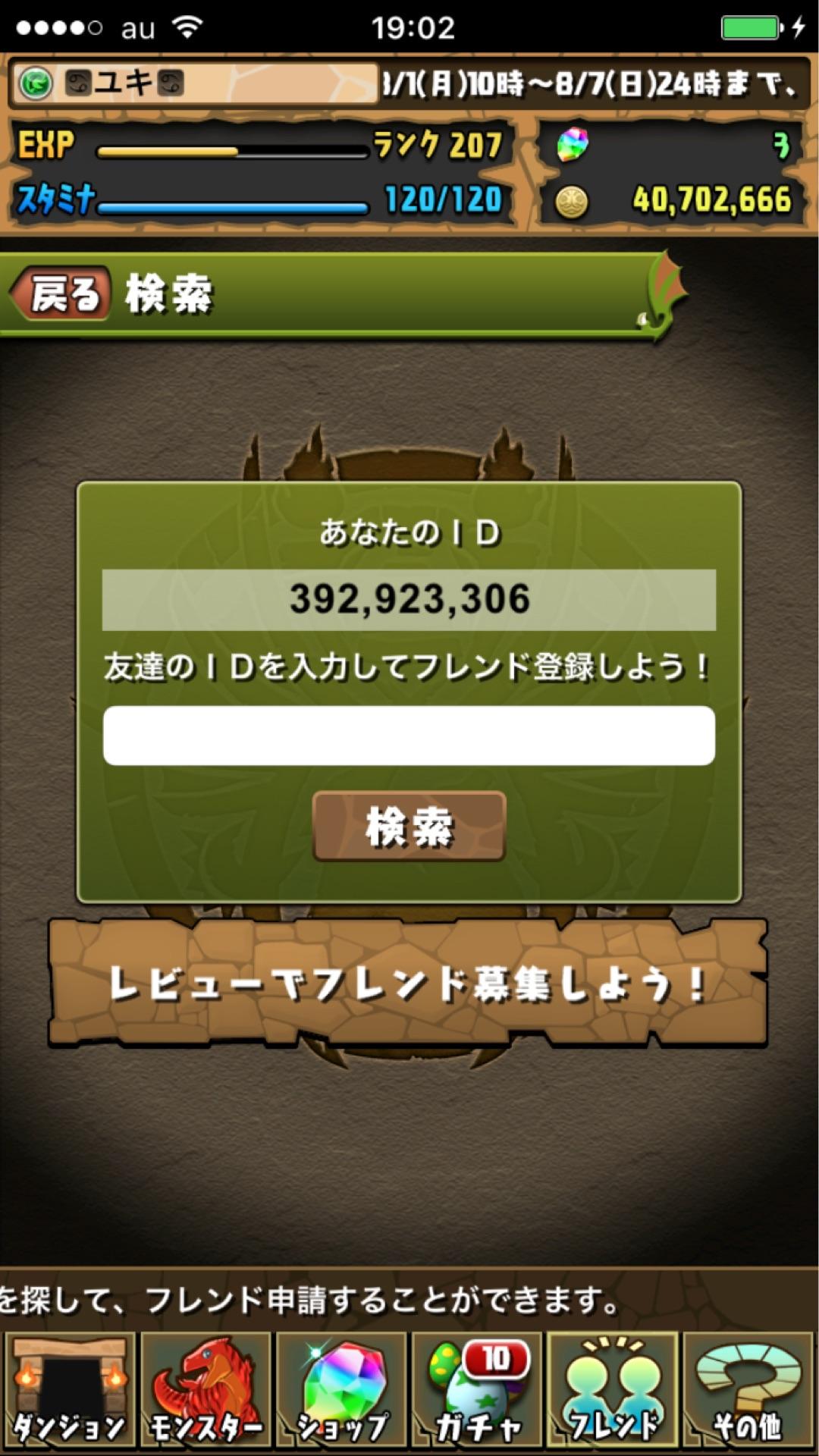Open the ガチャ tab
819x1456 pixels.
coord(477,1392)
